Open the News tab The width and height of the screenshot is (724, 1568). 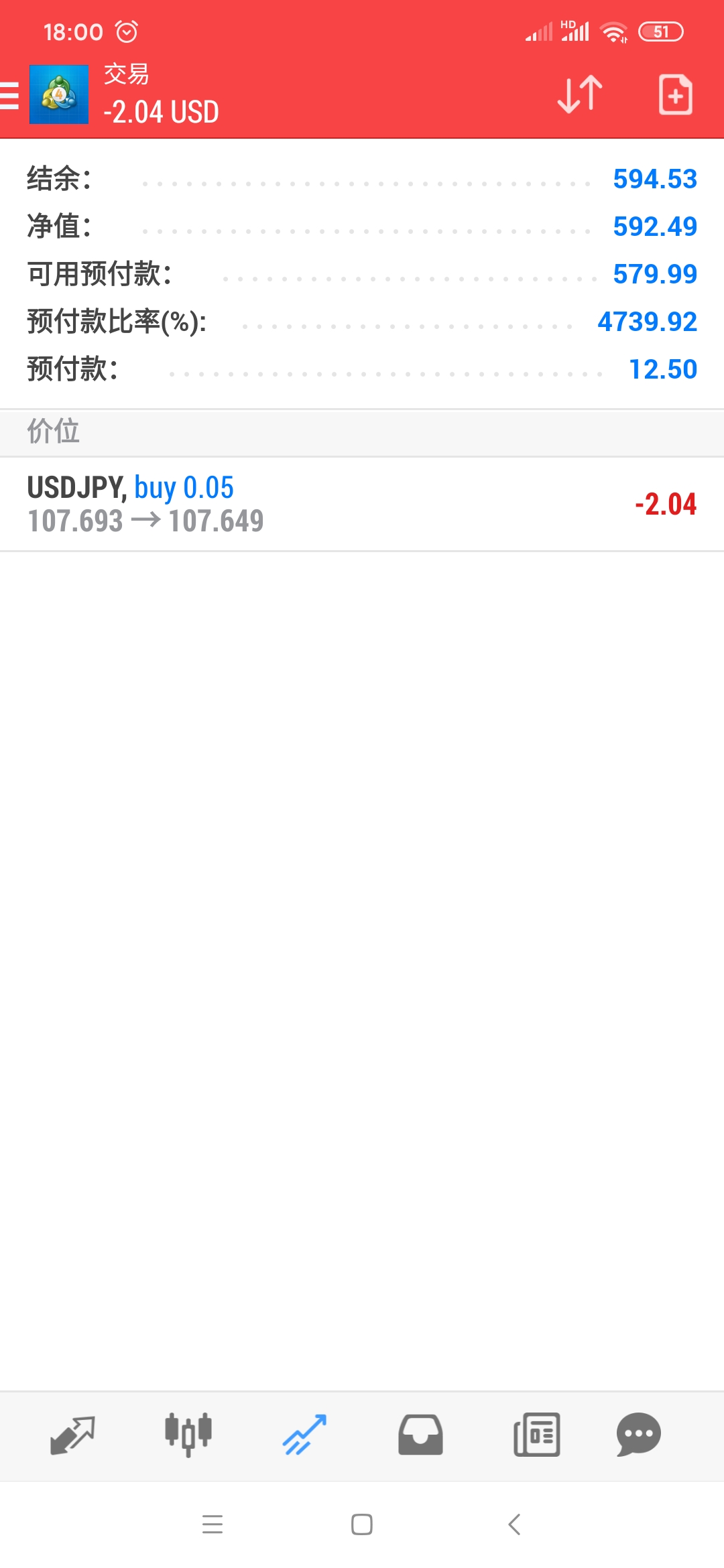coord(536,1435)
